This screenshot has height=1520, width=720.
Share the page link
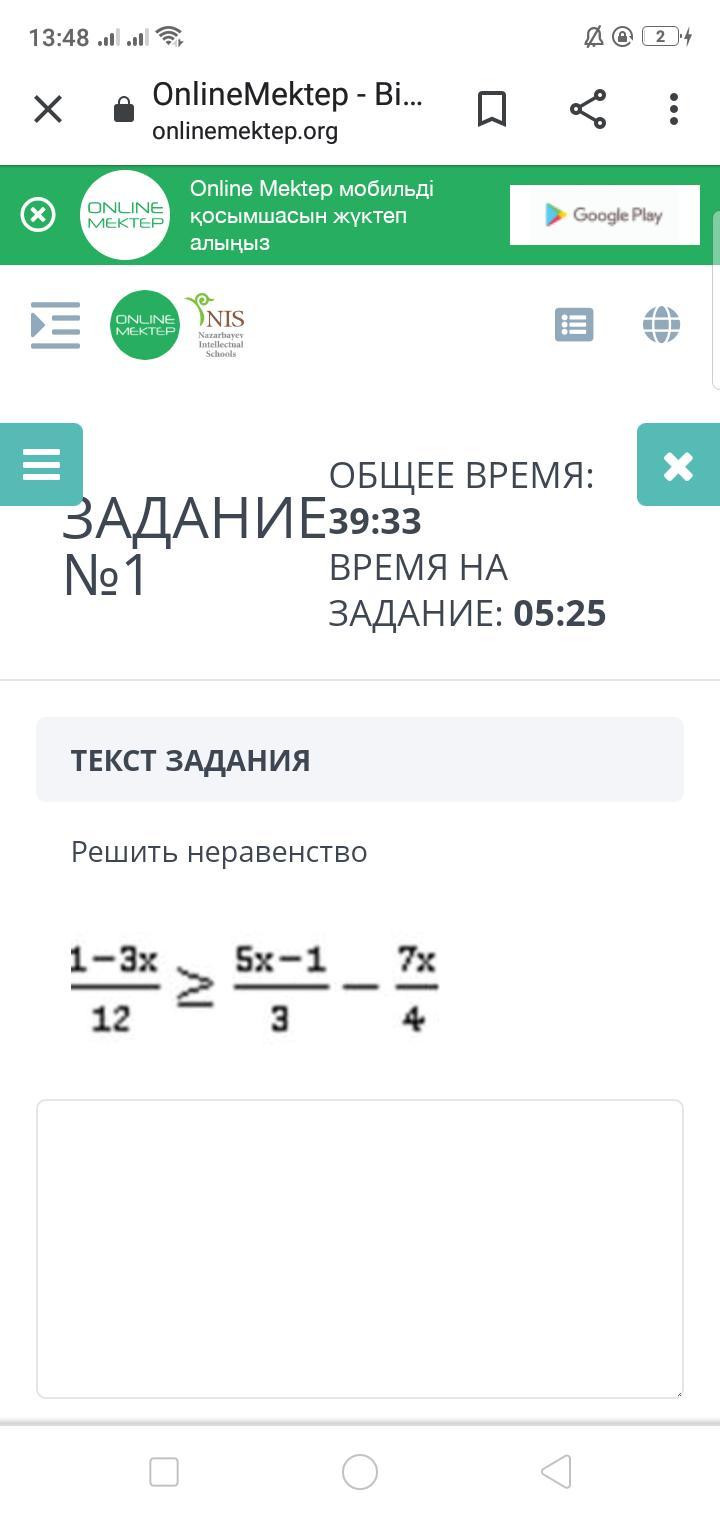[588, 109]
